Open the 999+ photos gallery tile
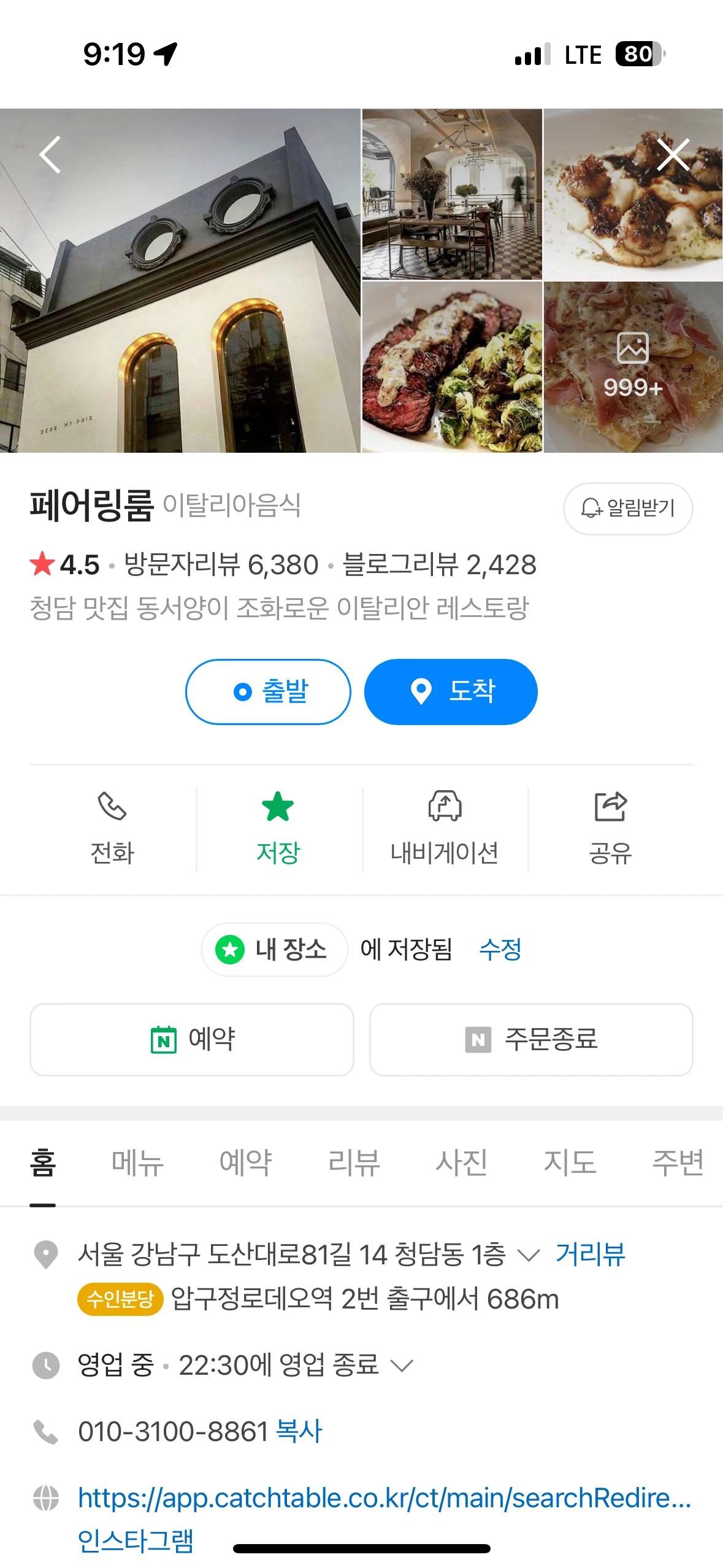The height and width of the screenshot is (1568, 723). coord(633,367)
